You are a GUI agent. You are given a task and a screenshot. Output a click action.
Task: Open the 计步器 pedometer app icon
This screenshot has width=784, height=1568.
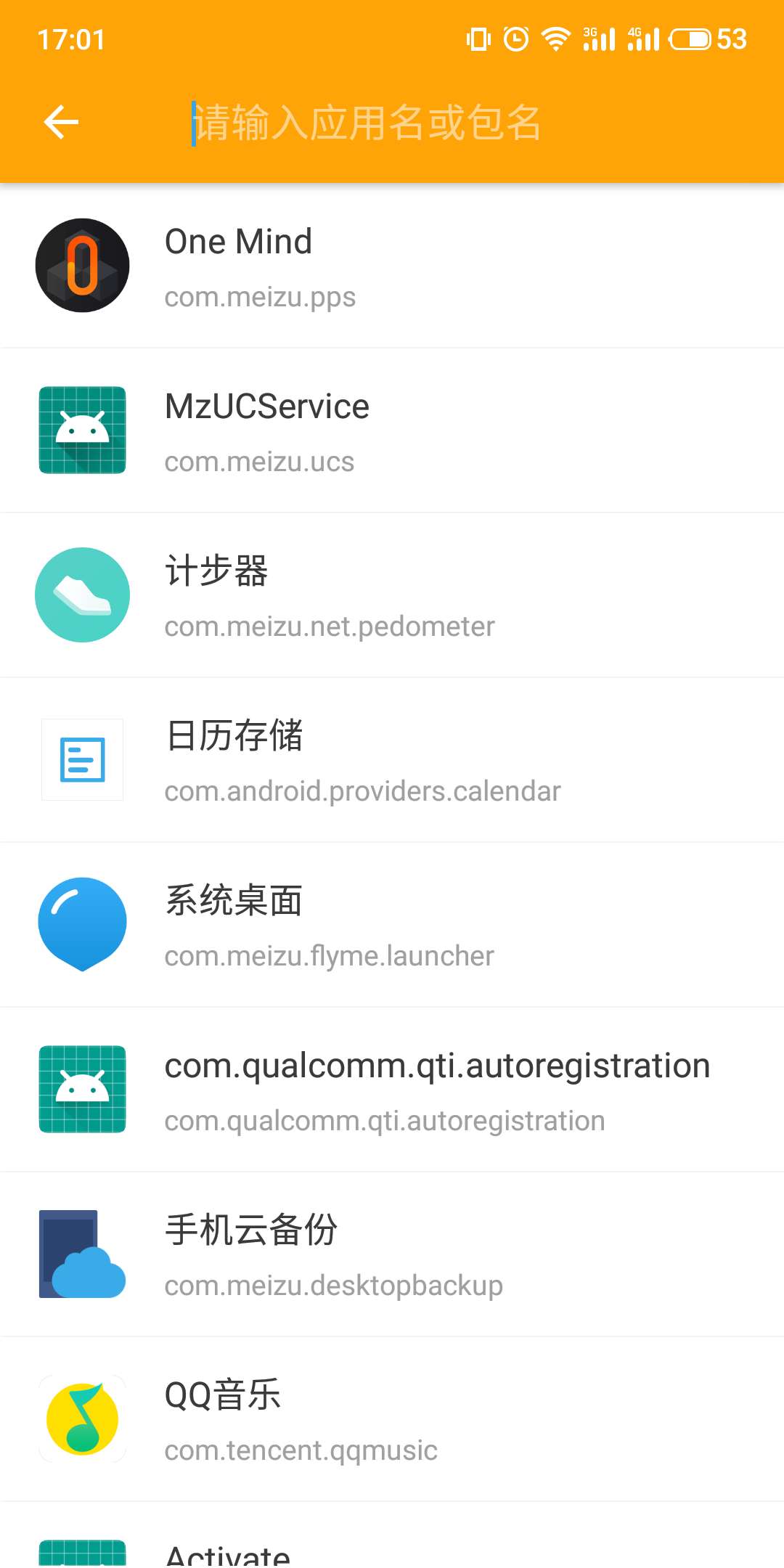83,595
